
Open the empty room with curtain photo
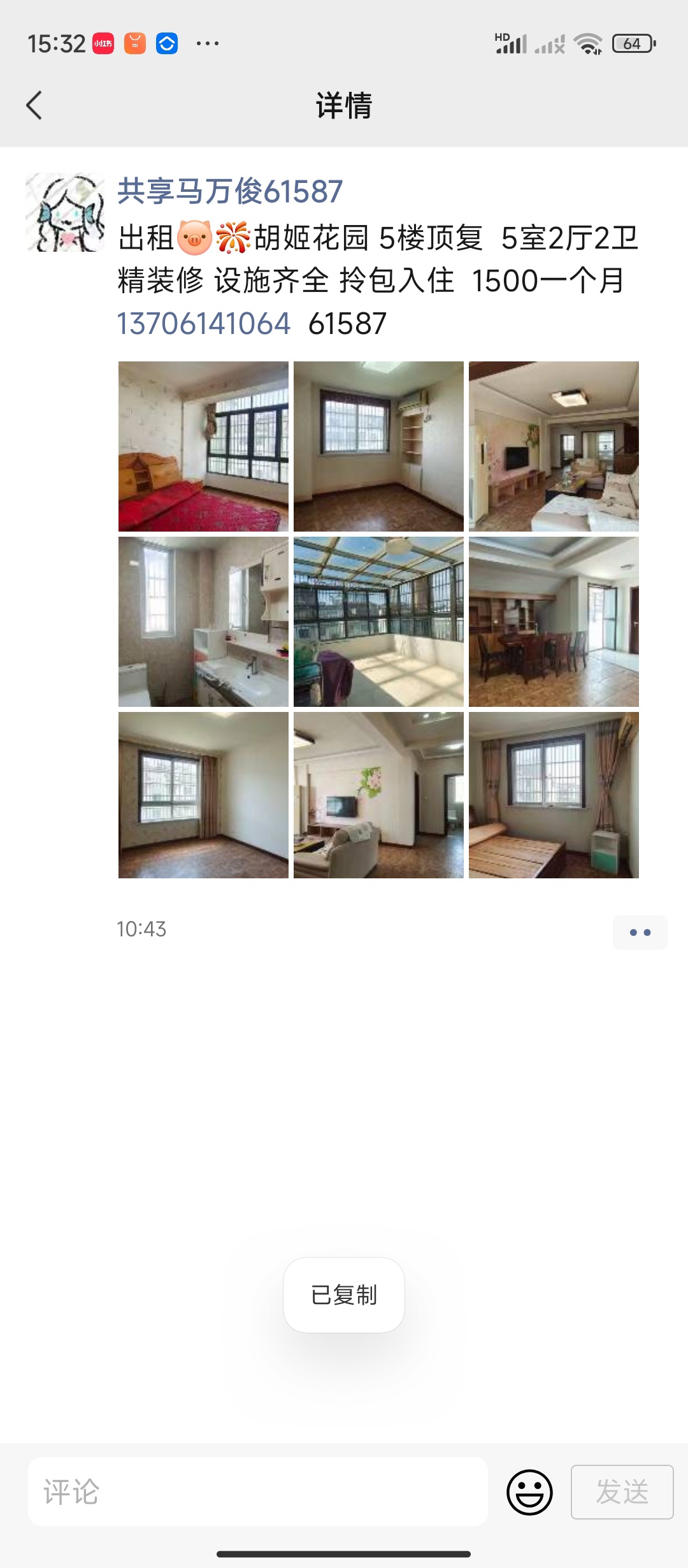203,795
